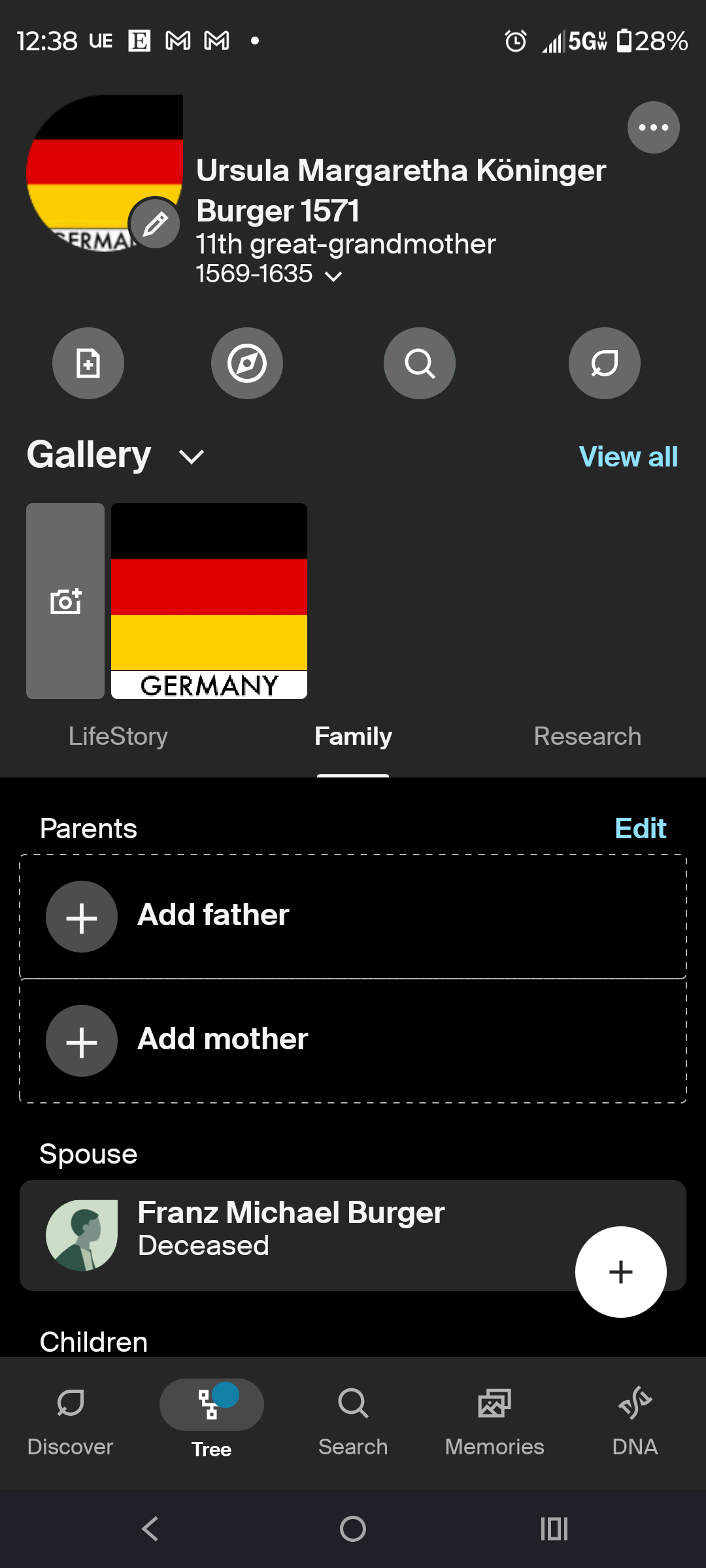Select the compass explore icon

(x=246, y=363)
